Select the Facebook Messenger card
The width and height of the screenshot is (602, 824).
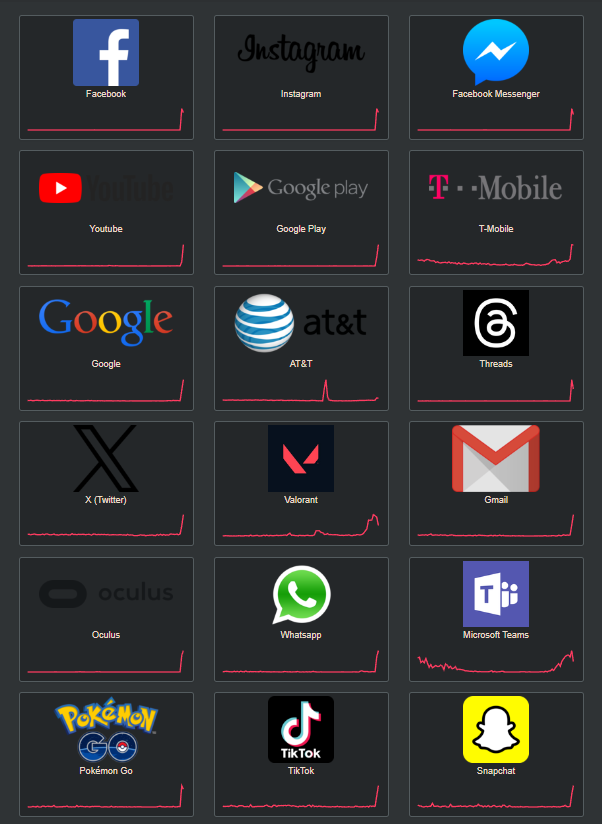(496, 77)
